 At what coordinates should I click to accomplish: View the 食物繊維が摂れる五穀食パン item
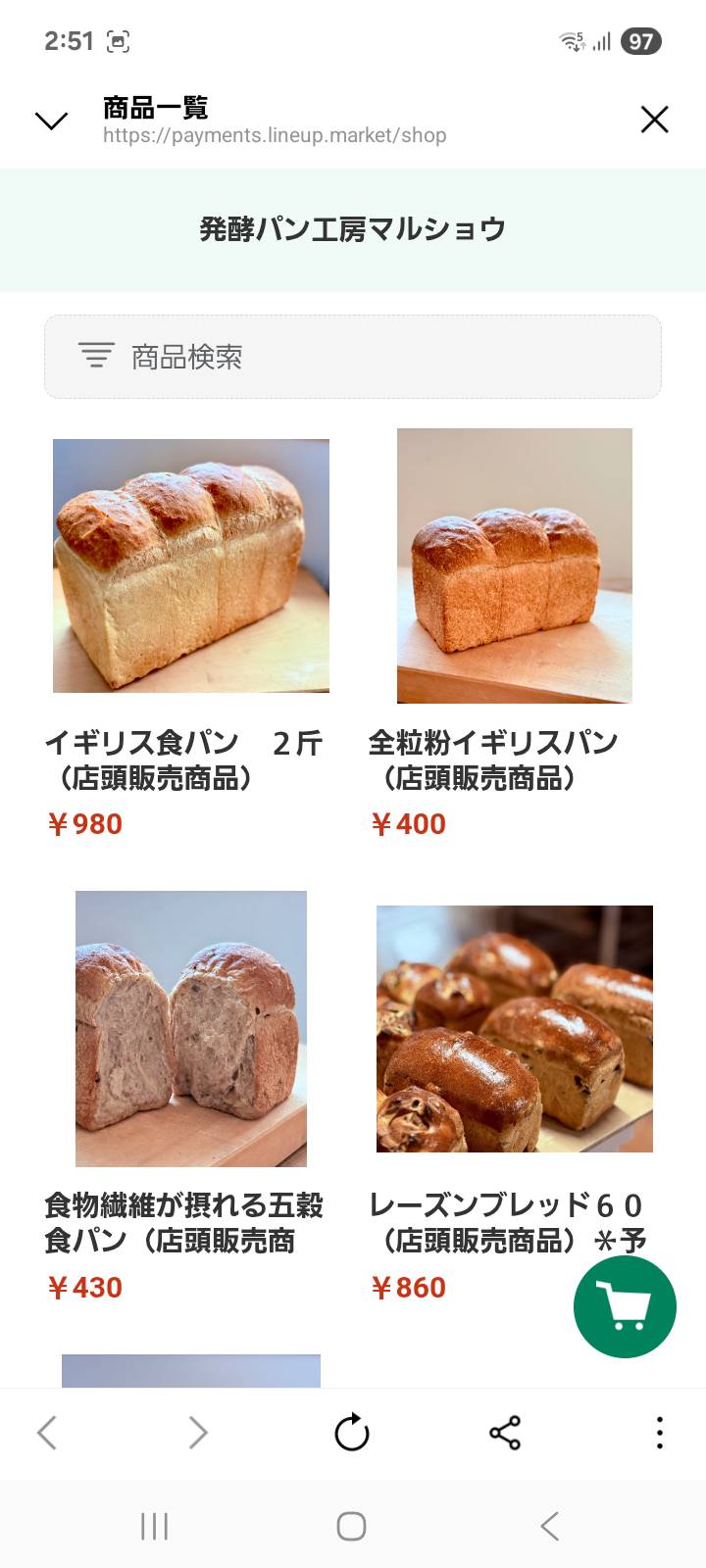[x=191, y=1029]
